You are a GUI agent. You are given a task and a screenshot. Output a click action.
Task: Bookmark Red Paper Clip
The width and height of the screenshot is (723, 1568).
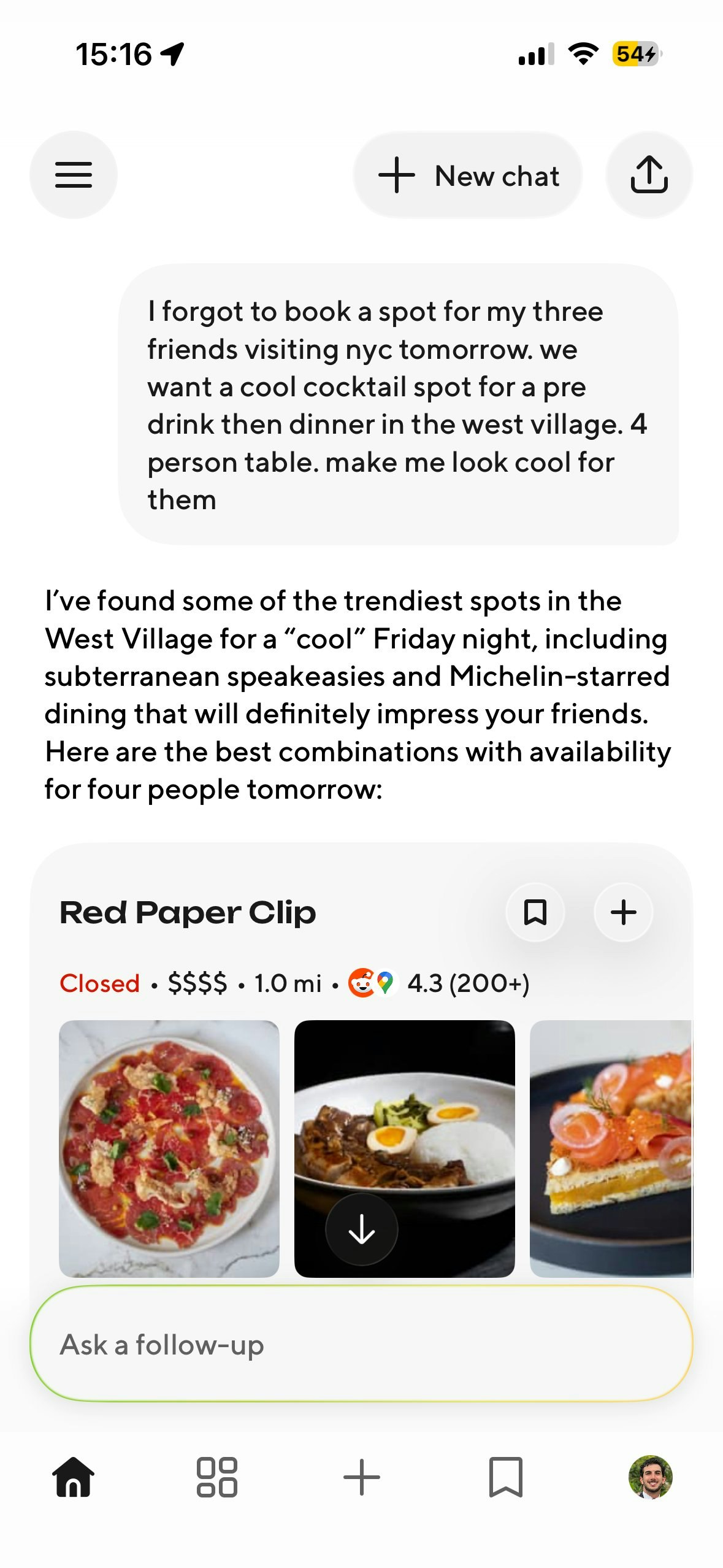[535, 912]
